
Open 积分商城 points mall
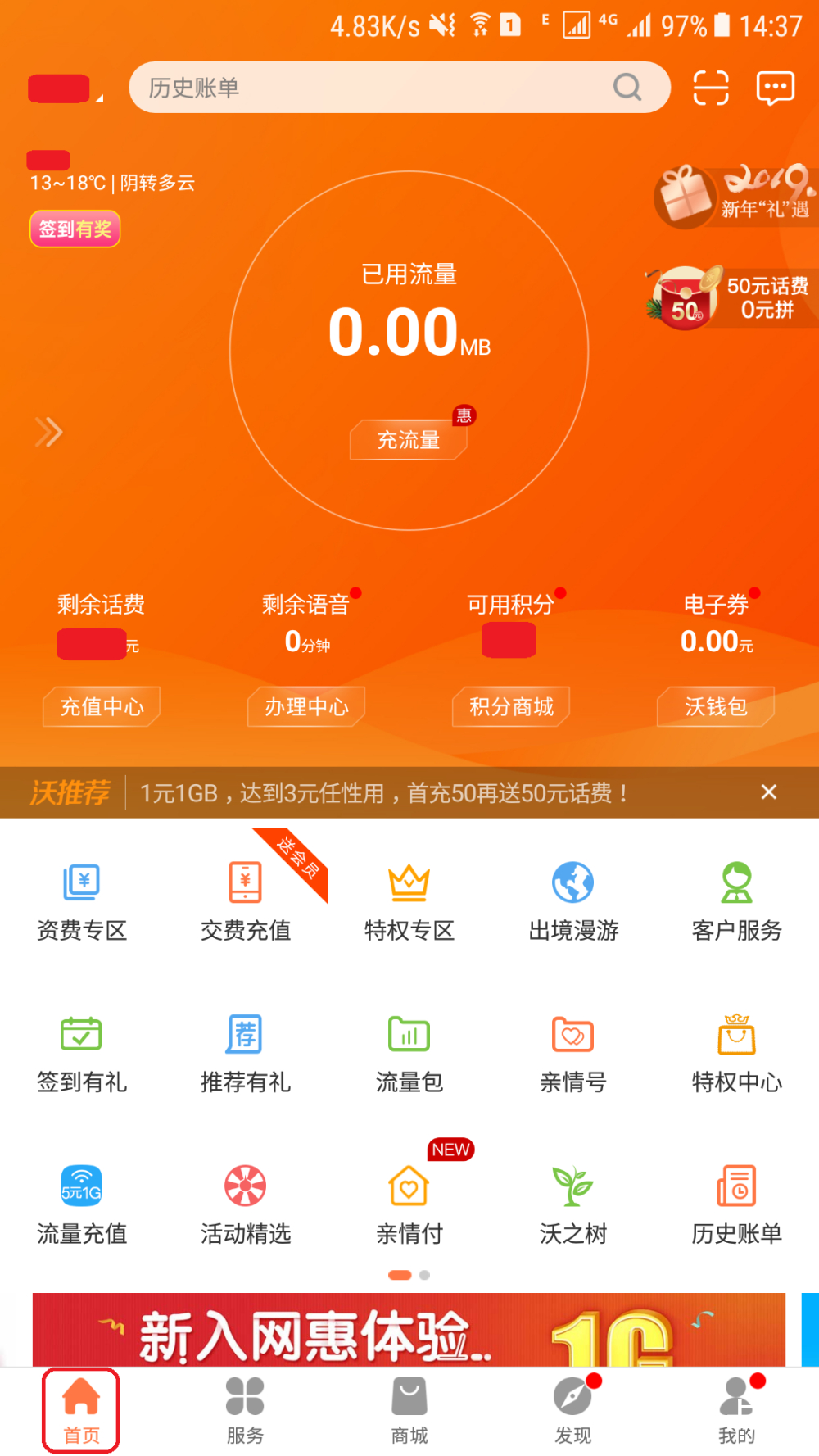coord(509,706)
